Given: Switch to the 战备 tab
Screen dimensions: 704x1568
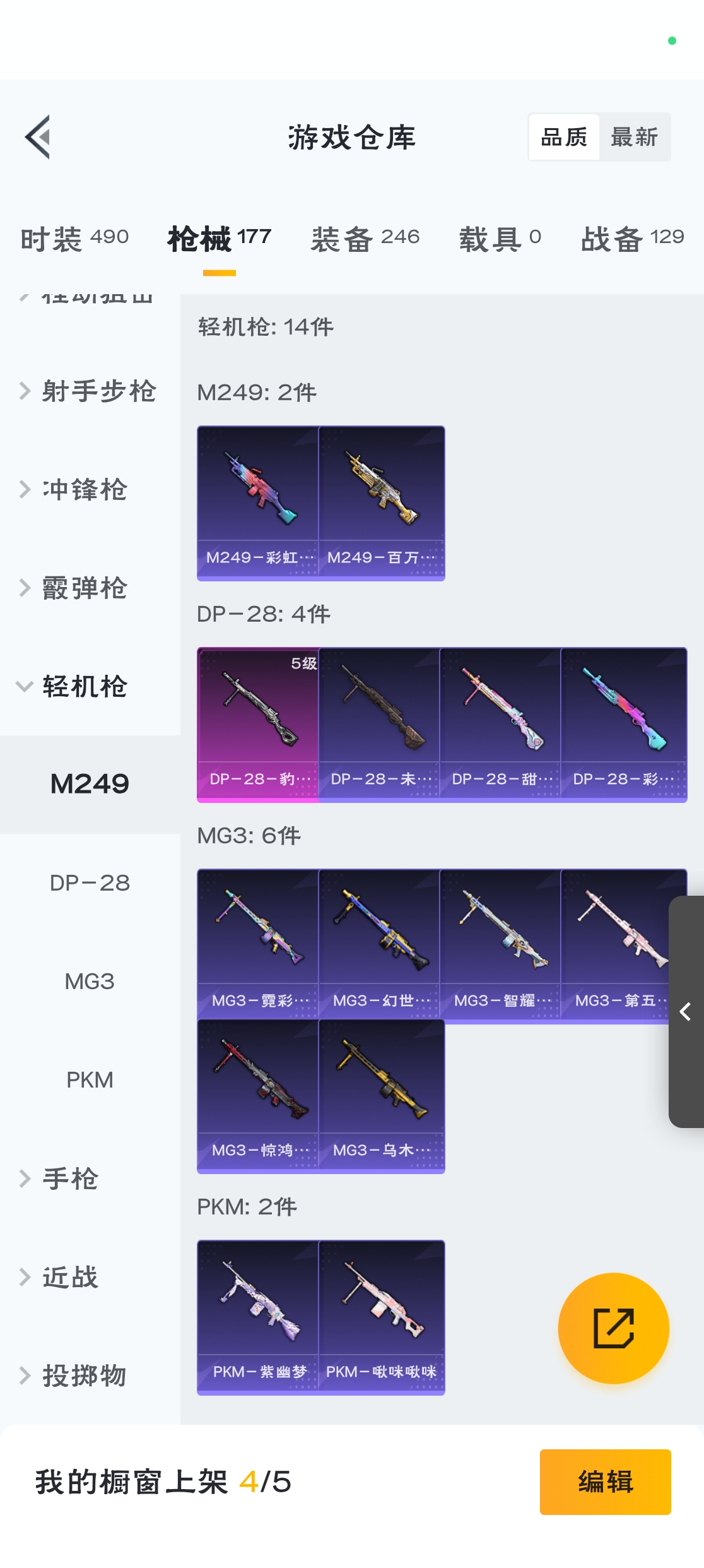Looking at the screenshot, I should click(632, 239).
